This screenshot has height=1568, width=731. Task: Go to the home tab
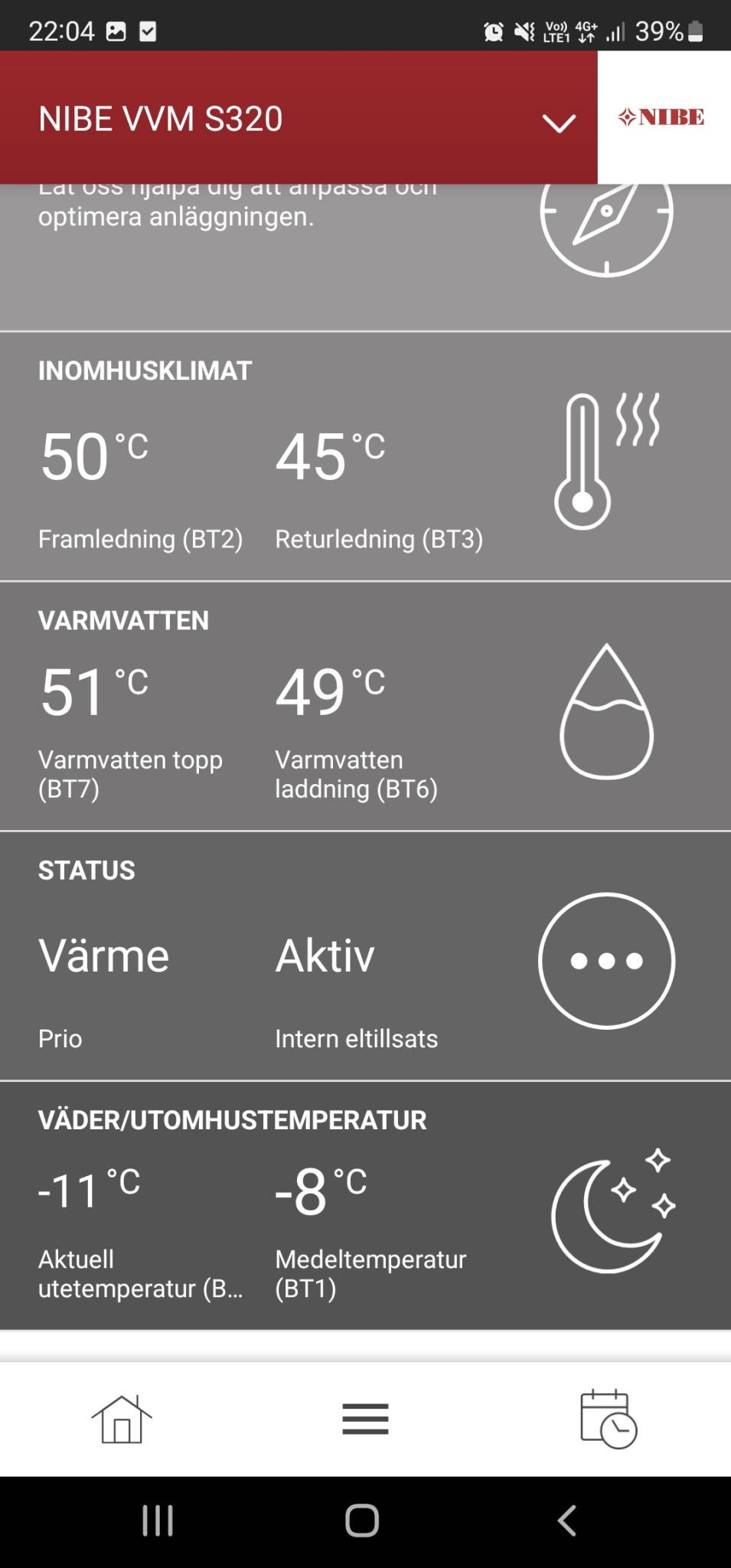[122, 1419]
